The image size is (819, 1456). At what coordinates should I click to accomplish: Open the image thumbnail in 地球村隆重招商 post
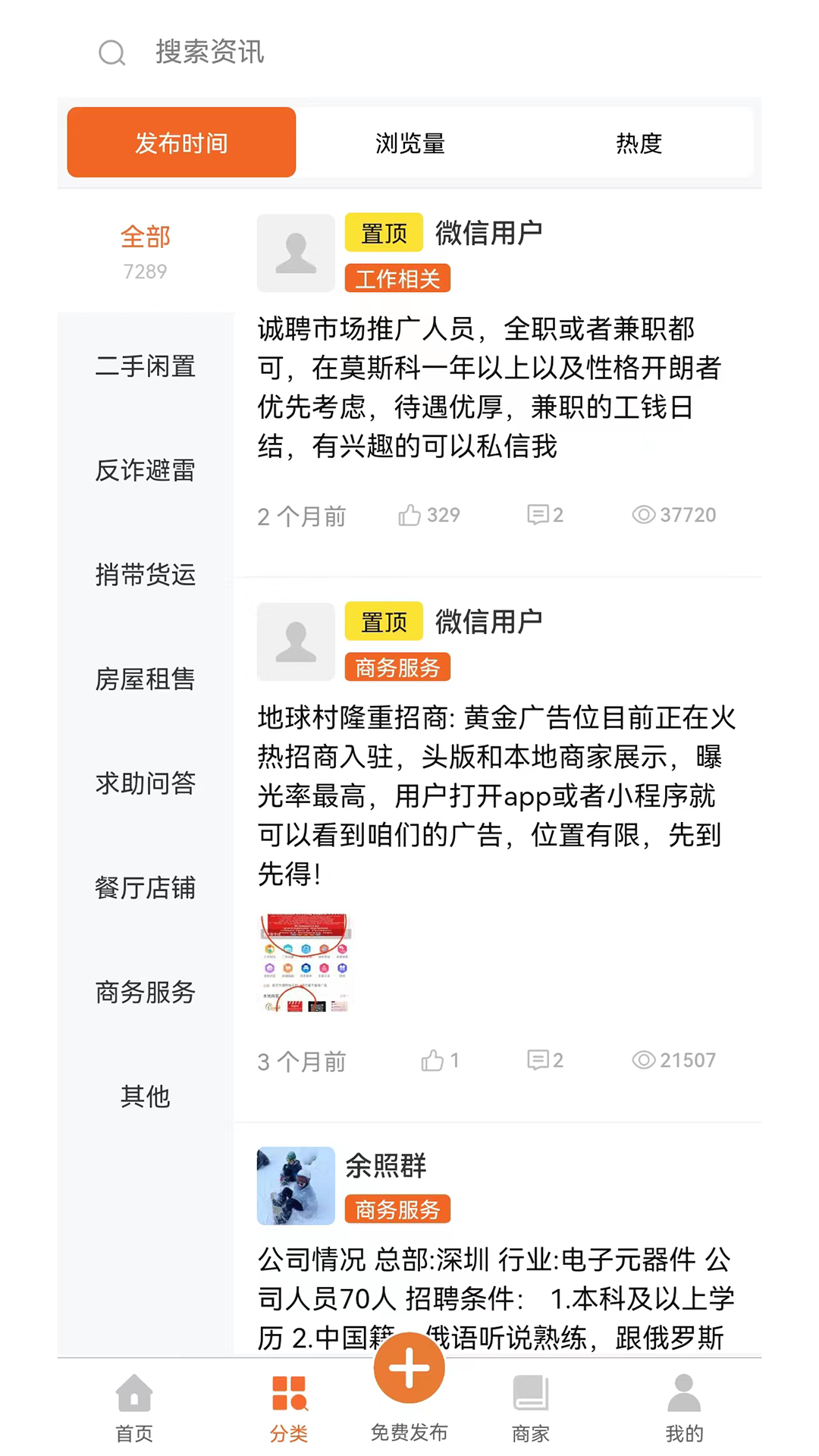[305, 963]
